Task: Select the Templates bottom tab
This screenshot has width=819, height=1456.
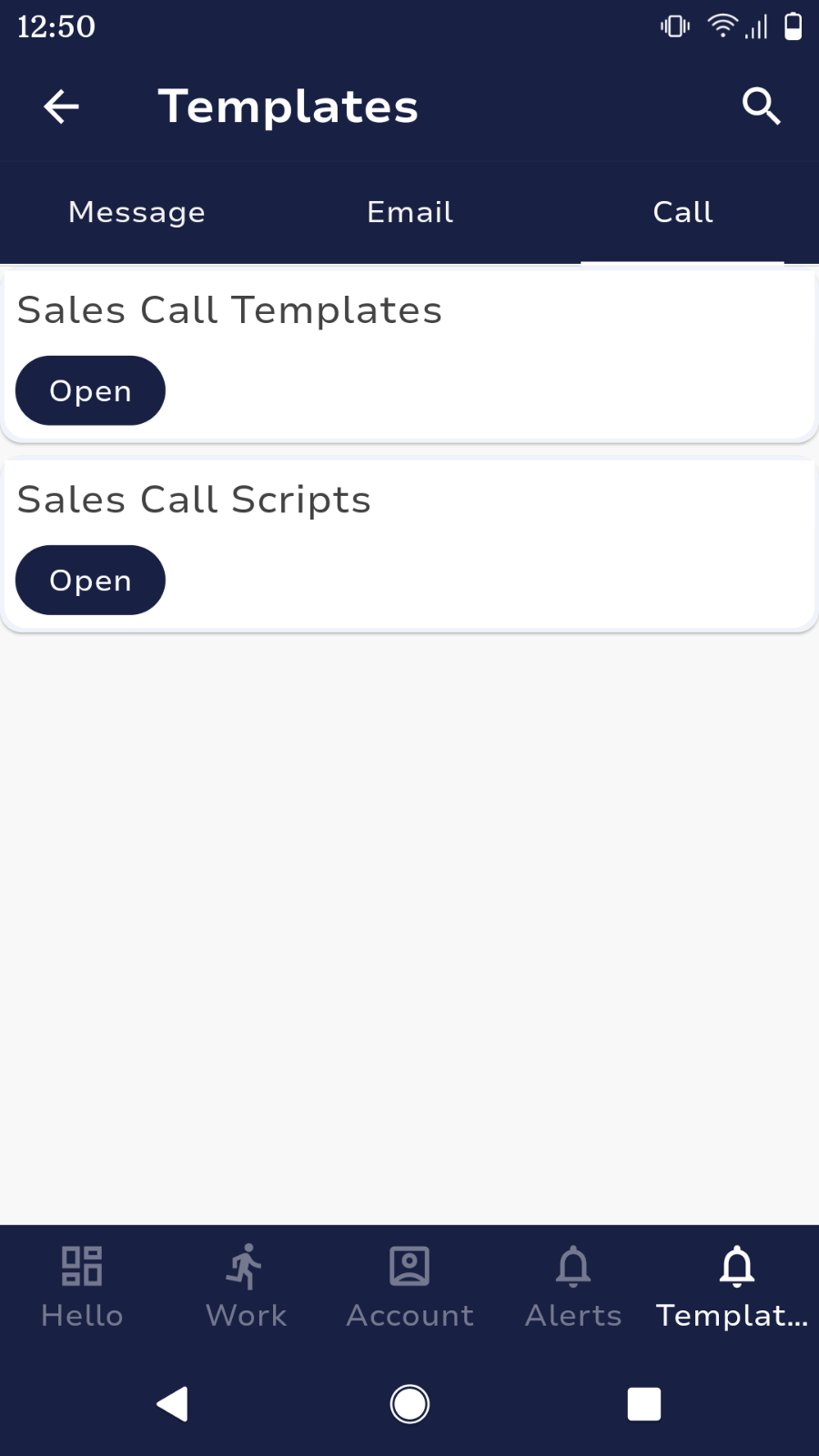Action: [737, 1288]
